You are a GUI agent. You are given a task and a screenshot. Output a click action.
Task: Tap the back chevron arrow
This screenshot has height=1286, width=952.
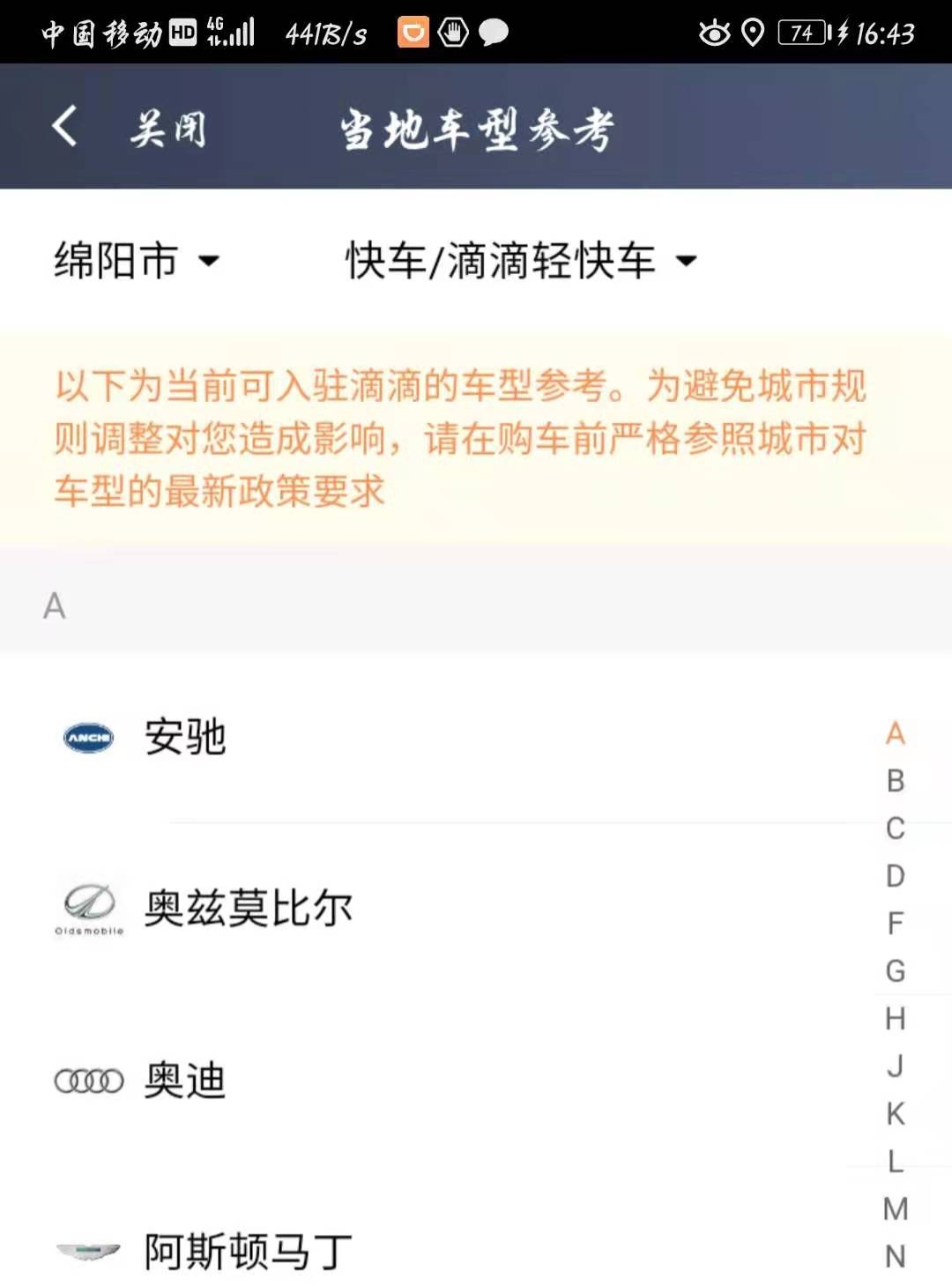point(62,127)
